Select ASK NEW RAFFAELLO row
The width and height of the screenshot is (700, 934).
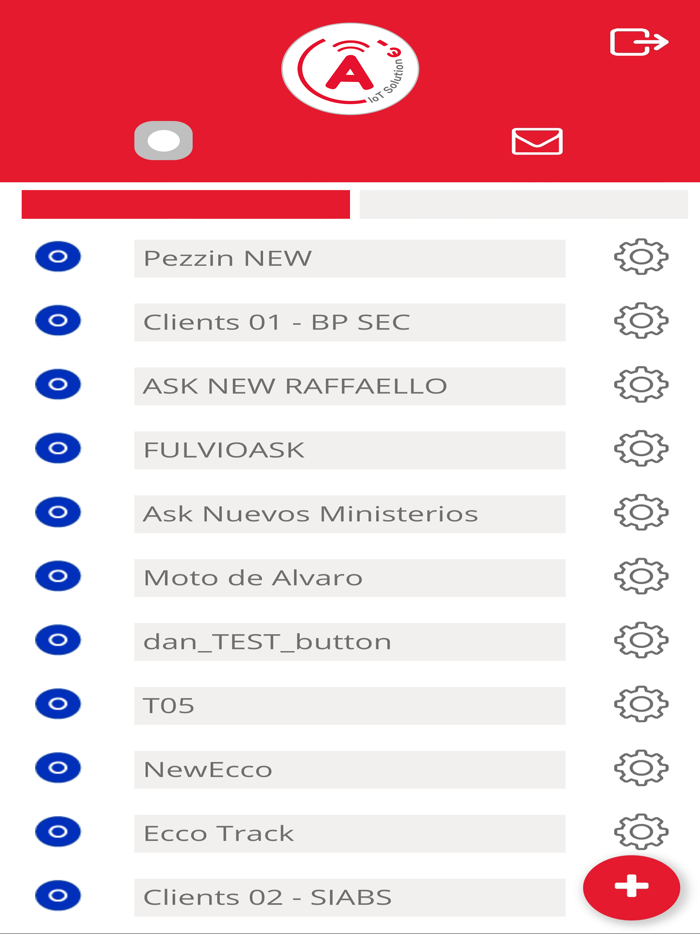(349, 386)
